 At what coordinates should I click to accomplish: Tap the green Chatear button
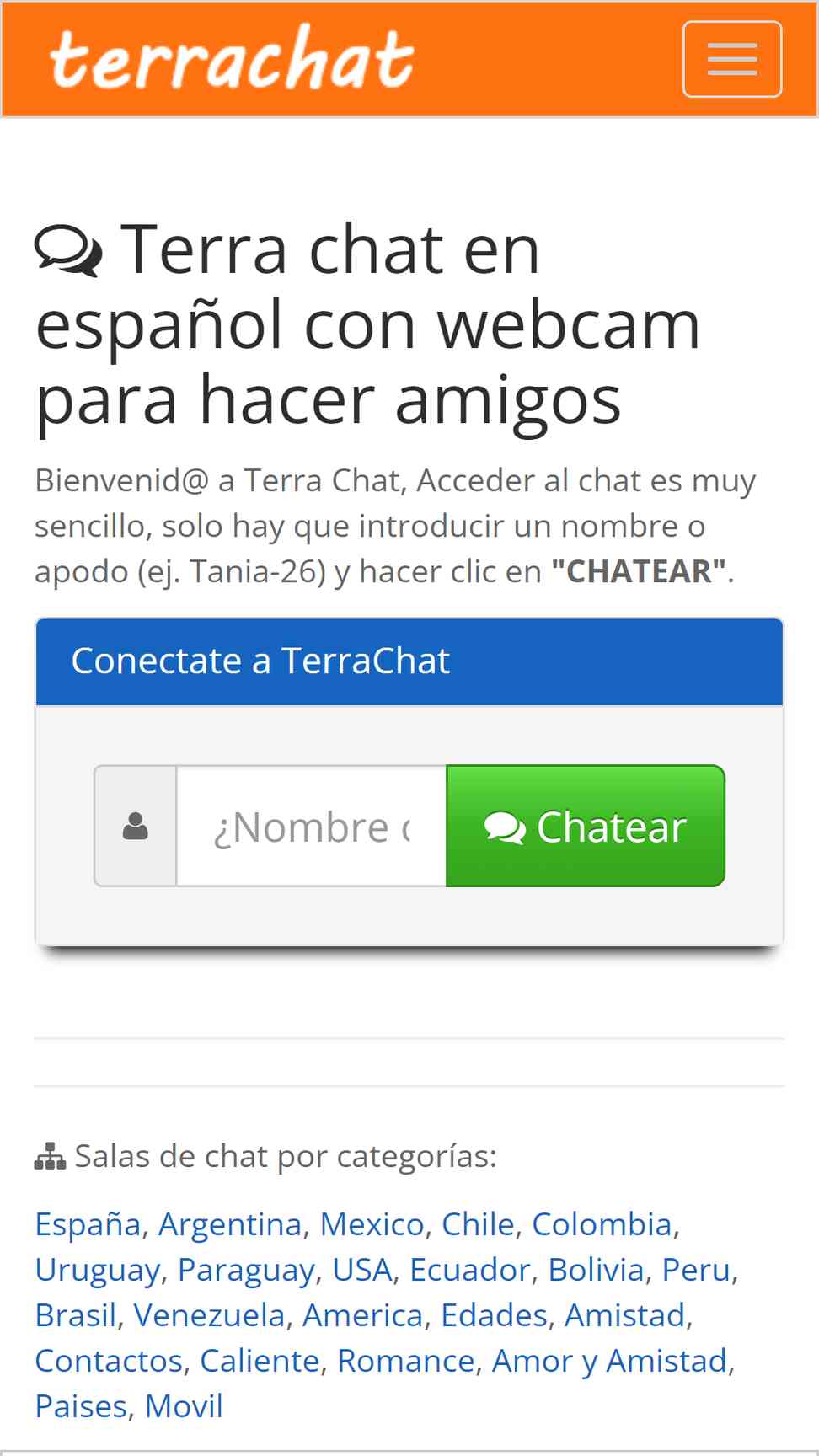pyautogui.click(x=586, y=826)
